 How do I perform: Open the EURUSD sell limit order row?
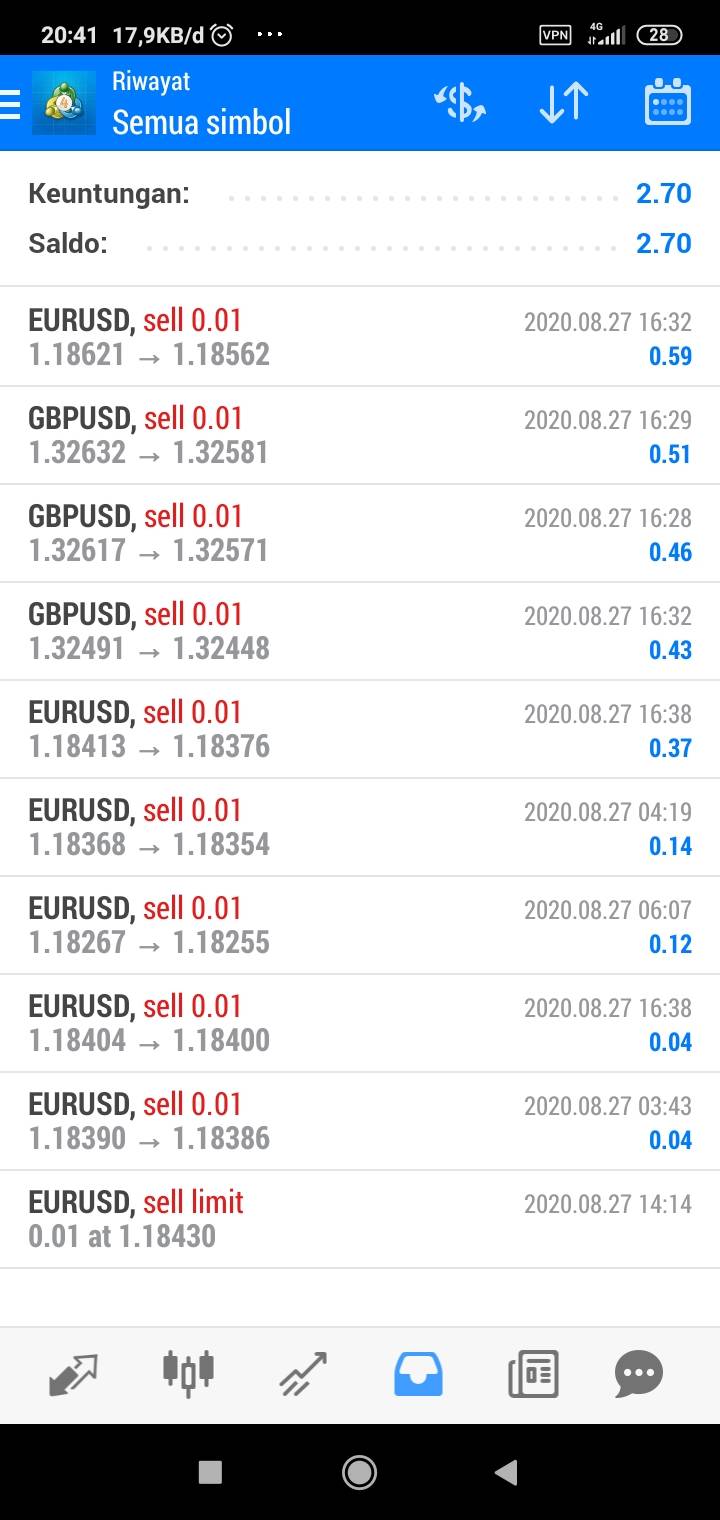coord(360,1219)
